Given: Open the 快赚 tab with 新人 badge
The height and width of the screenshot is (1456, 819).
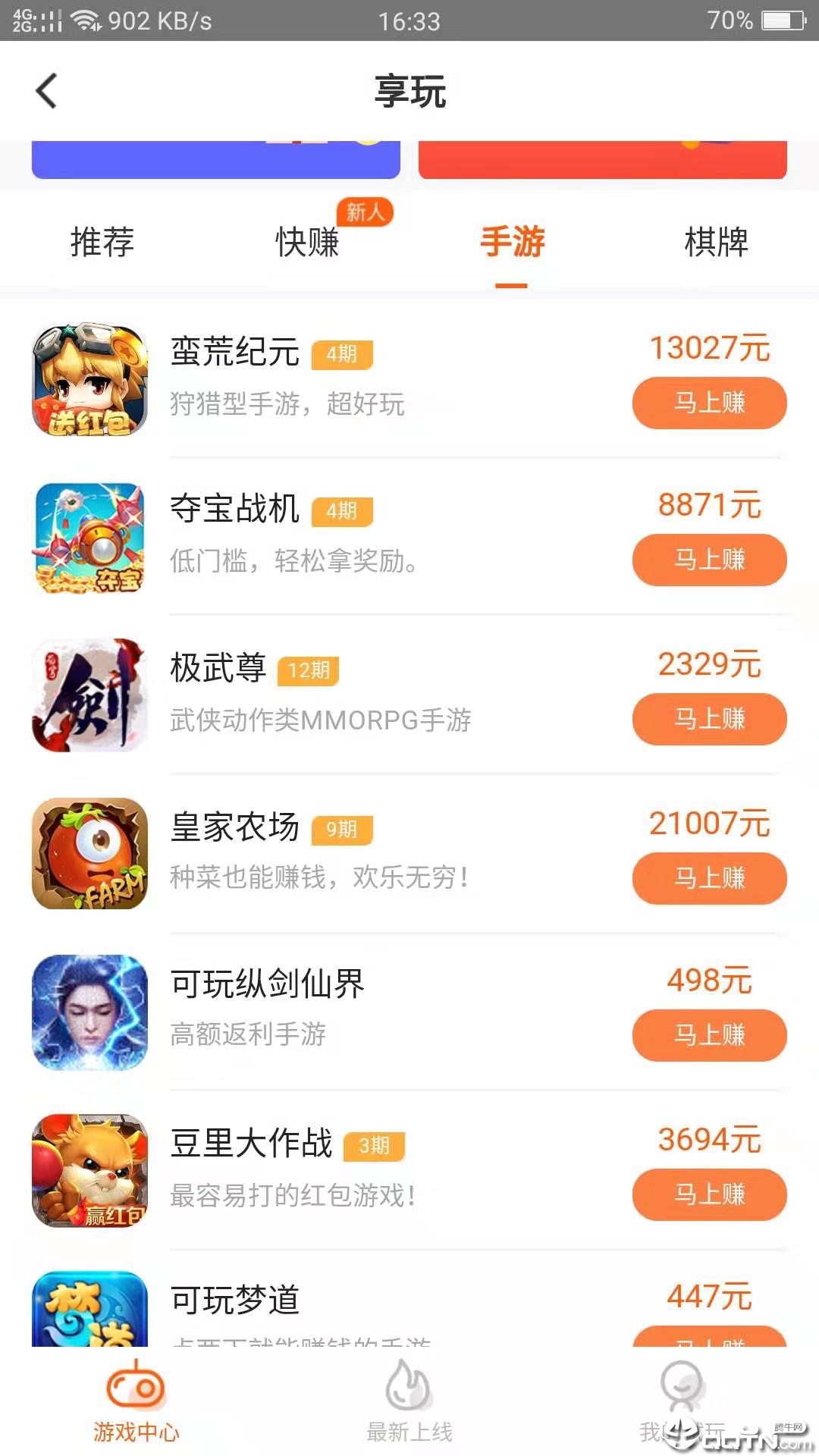Looking at the screenshot, I should 305,243.
